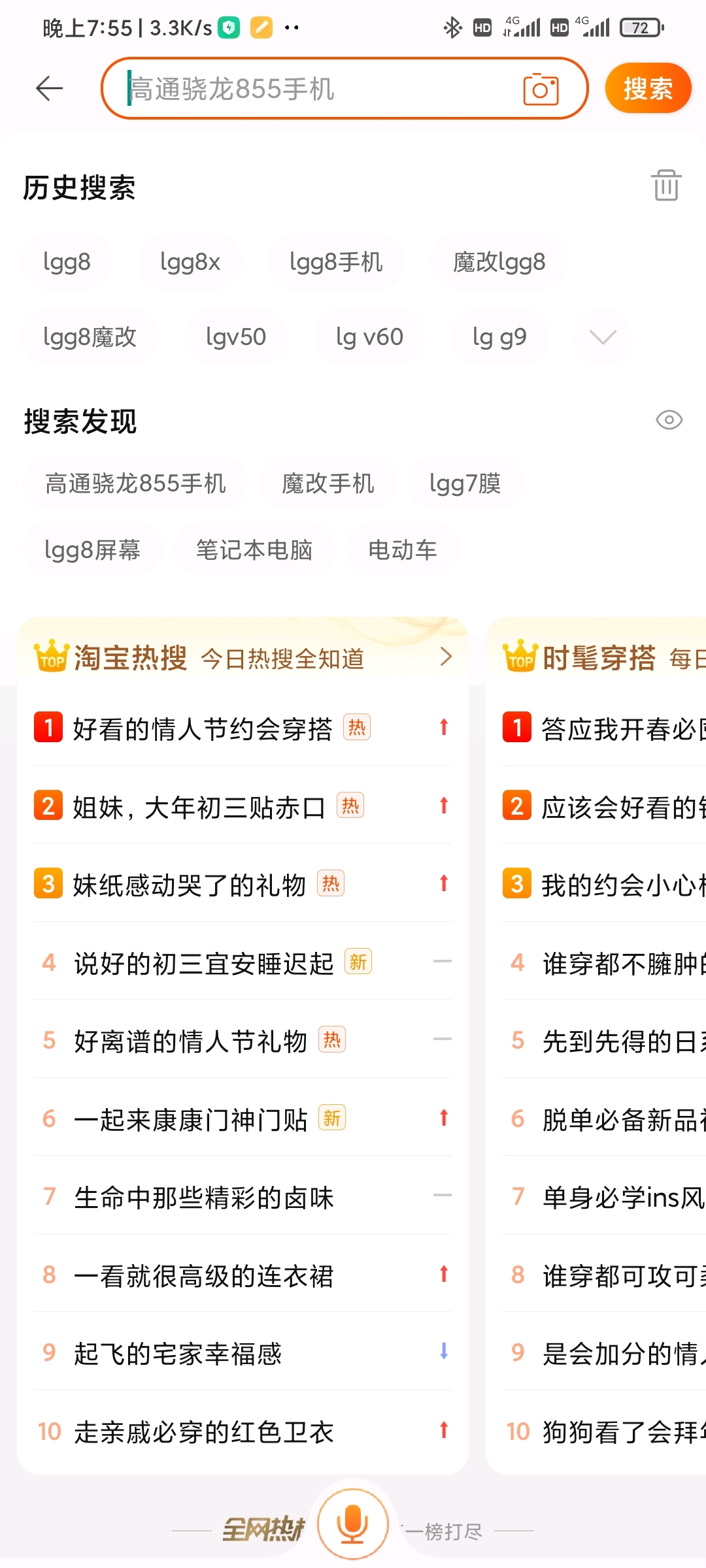Screen dimensions: 706x1568
Task: Expand more search history
Action: [x=603, y=337]
